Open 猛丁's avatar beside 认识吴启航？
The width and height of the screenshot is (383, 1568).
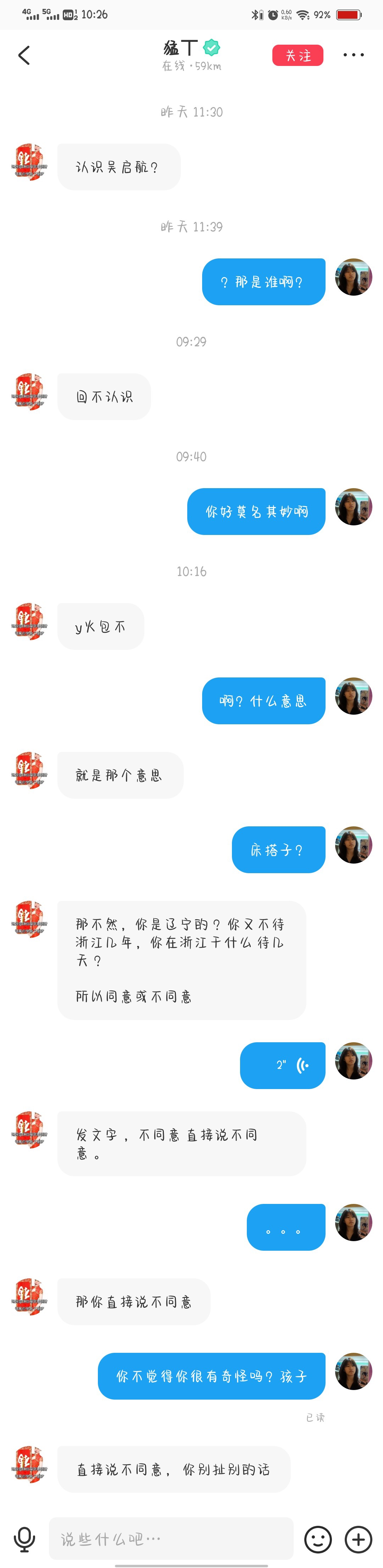pos(29,162)
